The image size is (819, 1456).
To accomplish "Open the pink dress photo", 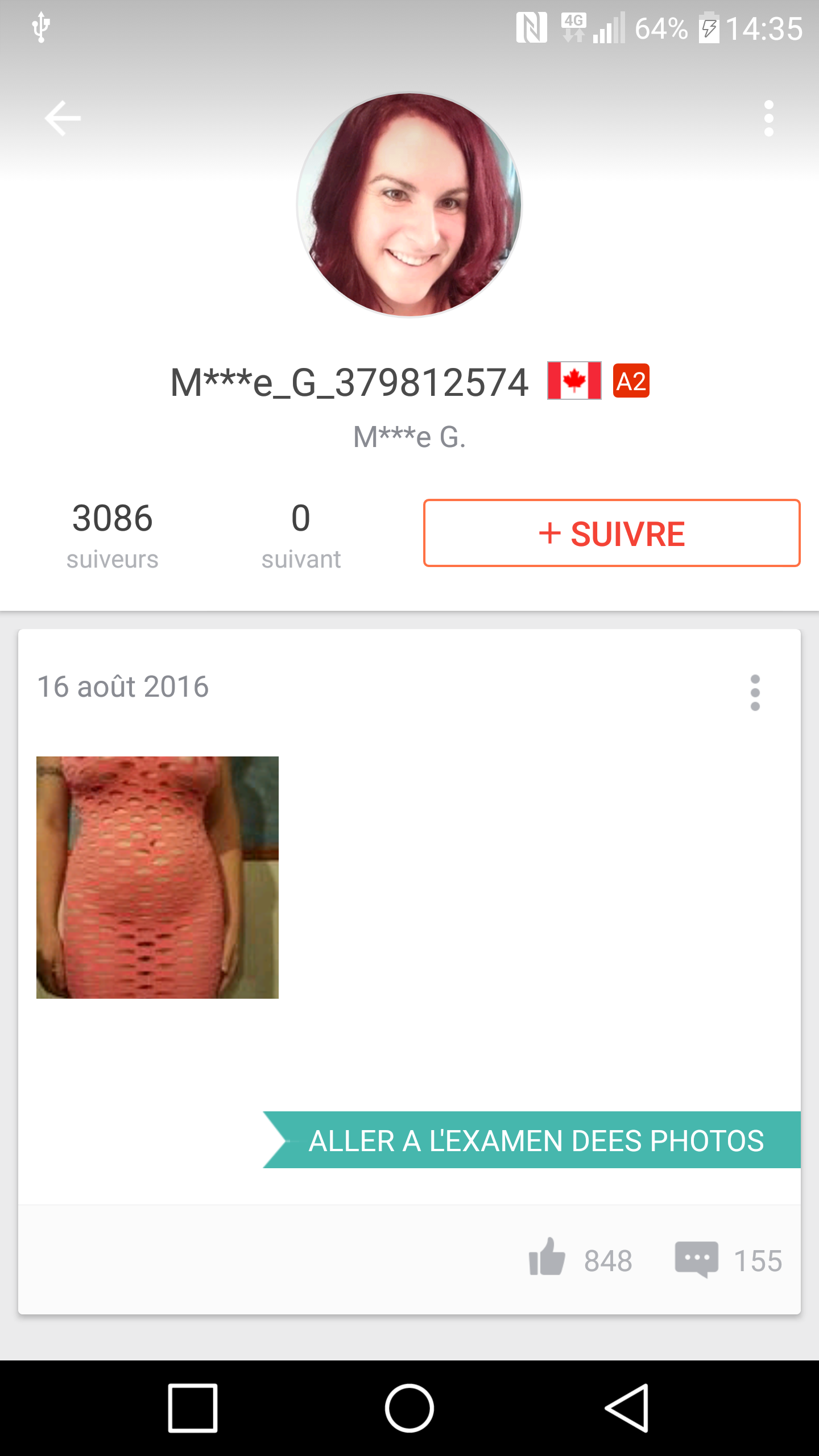I will tap(158, 877).
